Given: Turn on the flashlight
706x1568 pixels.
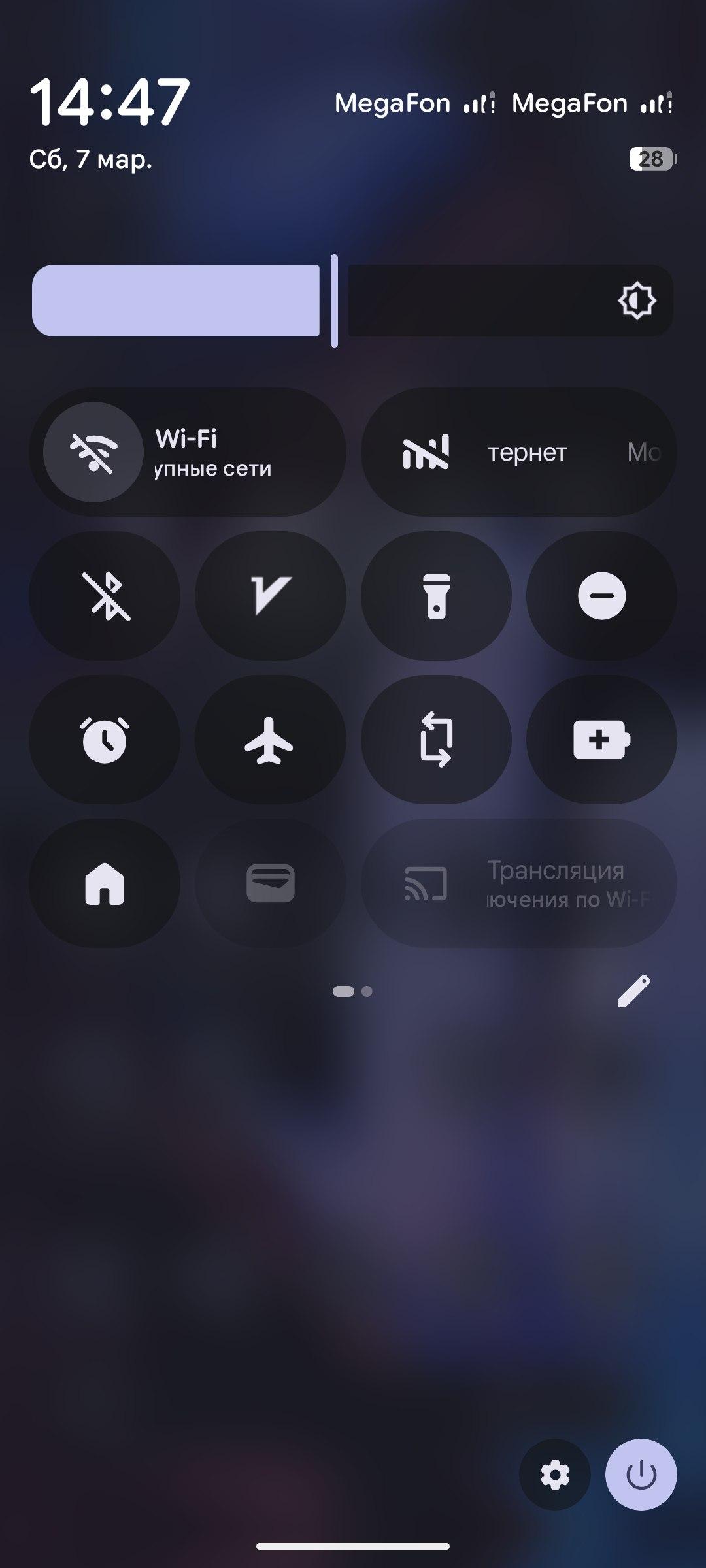Looking at the screenshot, I should pos(436,596).
